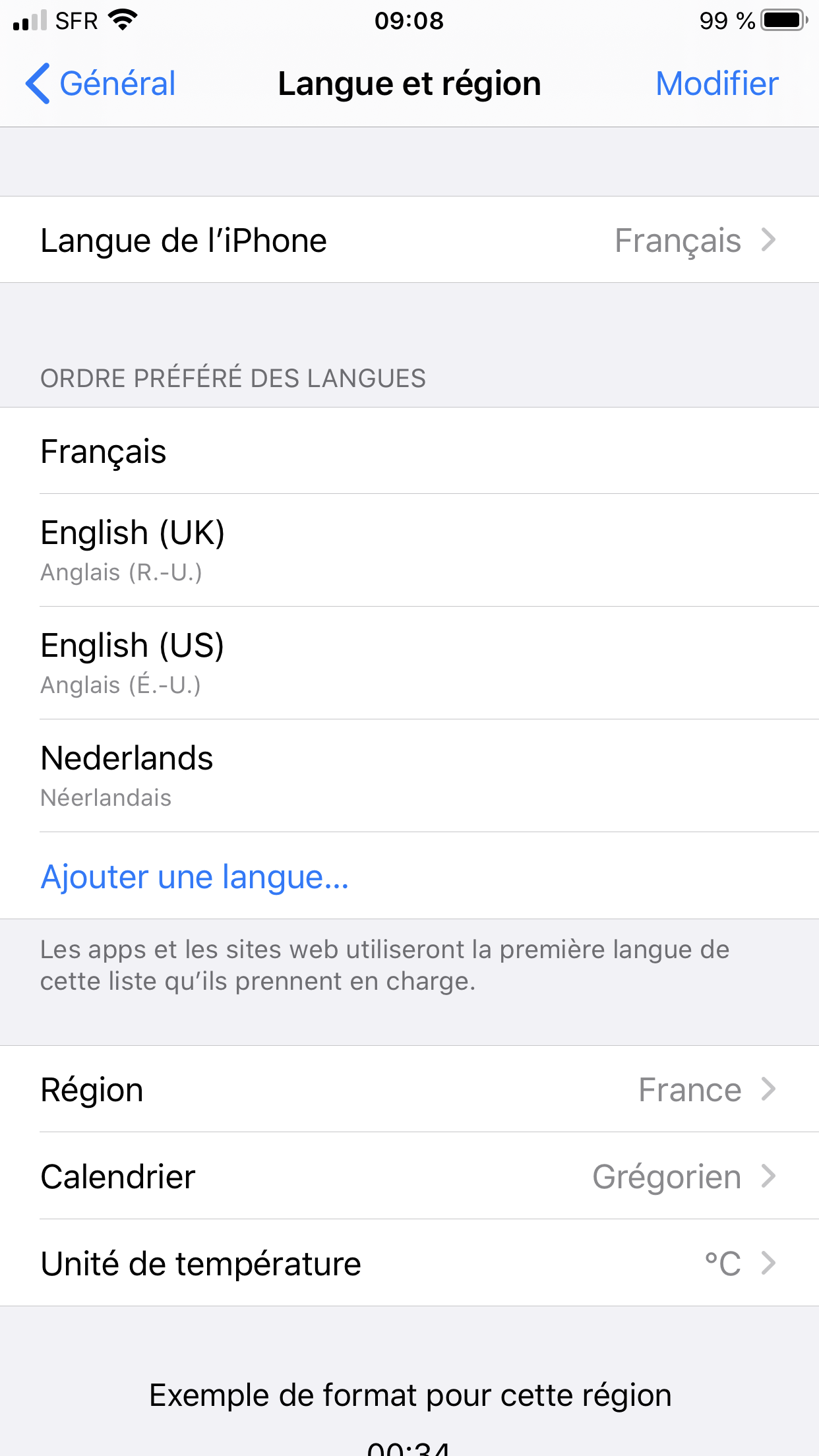Tap Modifier to edit language order

click(x=717, y=84)
